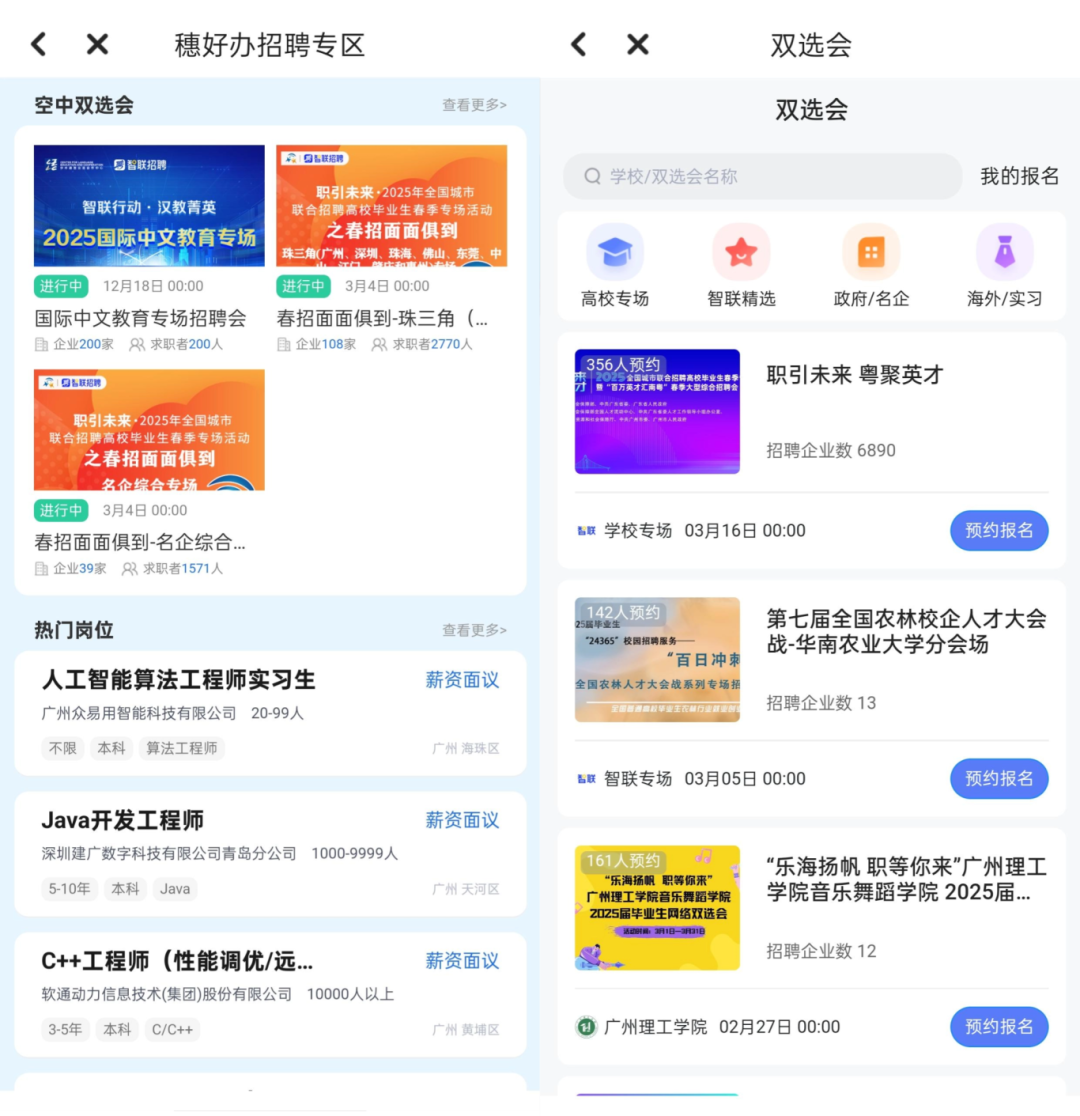
Task: Tap the 进行中 status pill on 春招面面俱到
Action: click(x=303, y=286)
